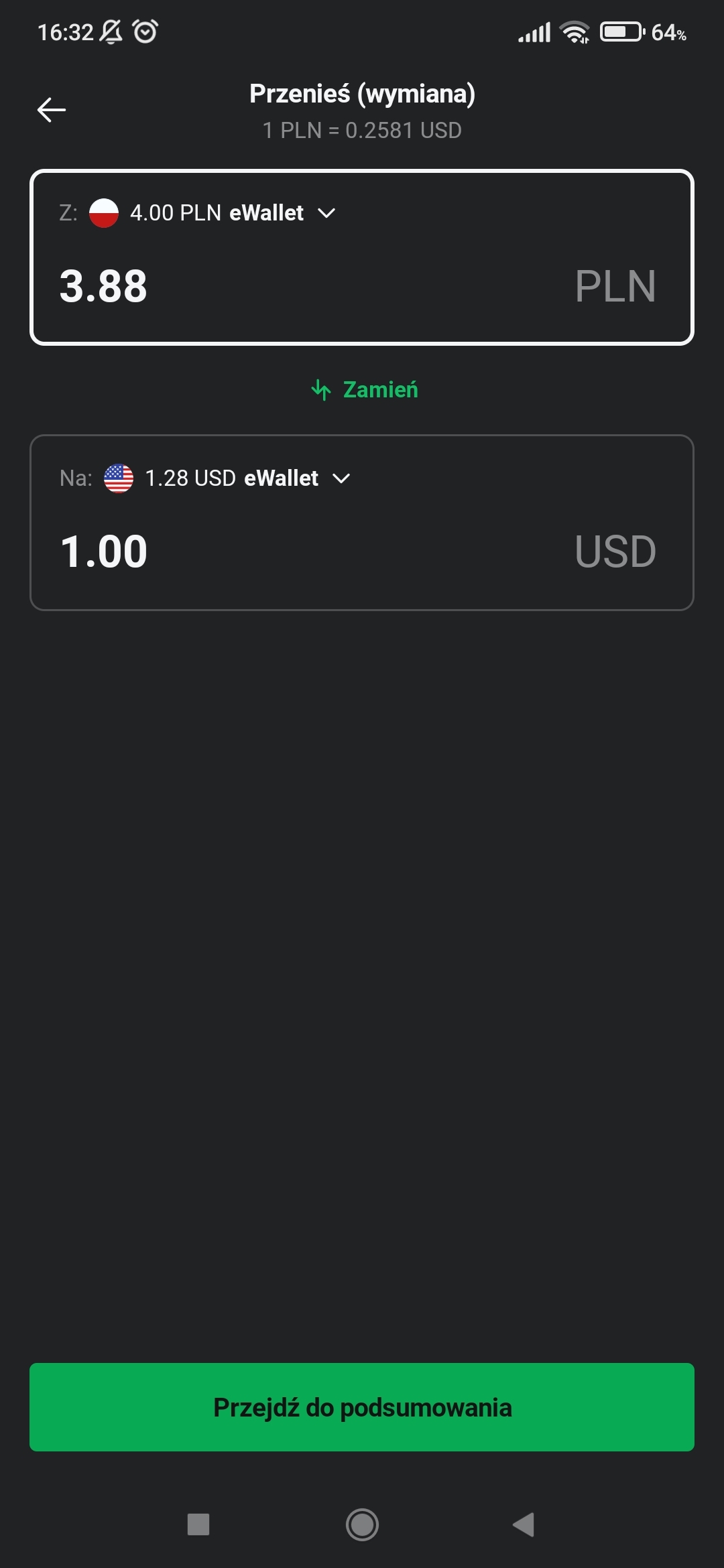Tap Przejdź do podsumowania button

click(x=362, y=1407)
